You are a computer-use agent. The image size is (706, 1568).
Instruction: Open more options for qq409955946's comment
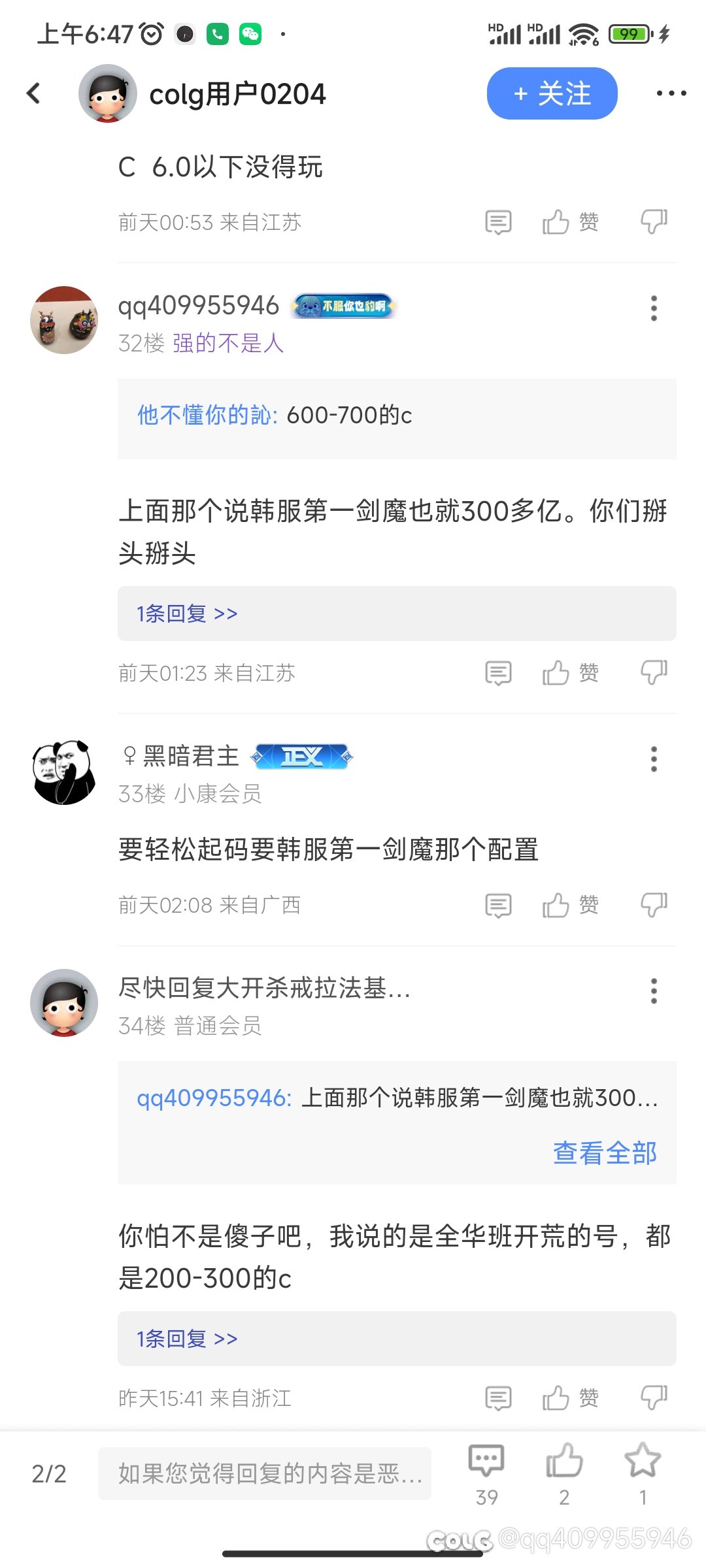pos(654,308)
